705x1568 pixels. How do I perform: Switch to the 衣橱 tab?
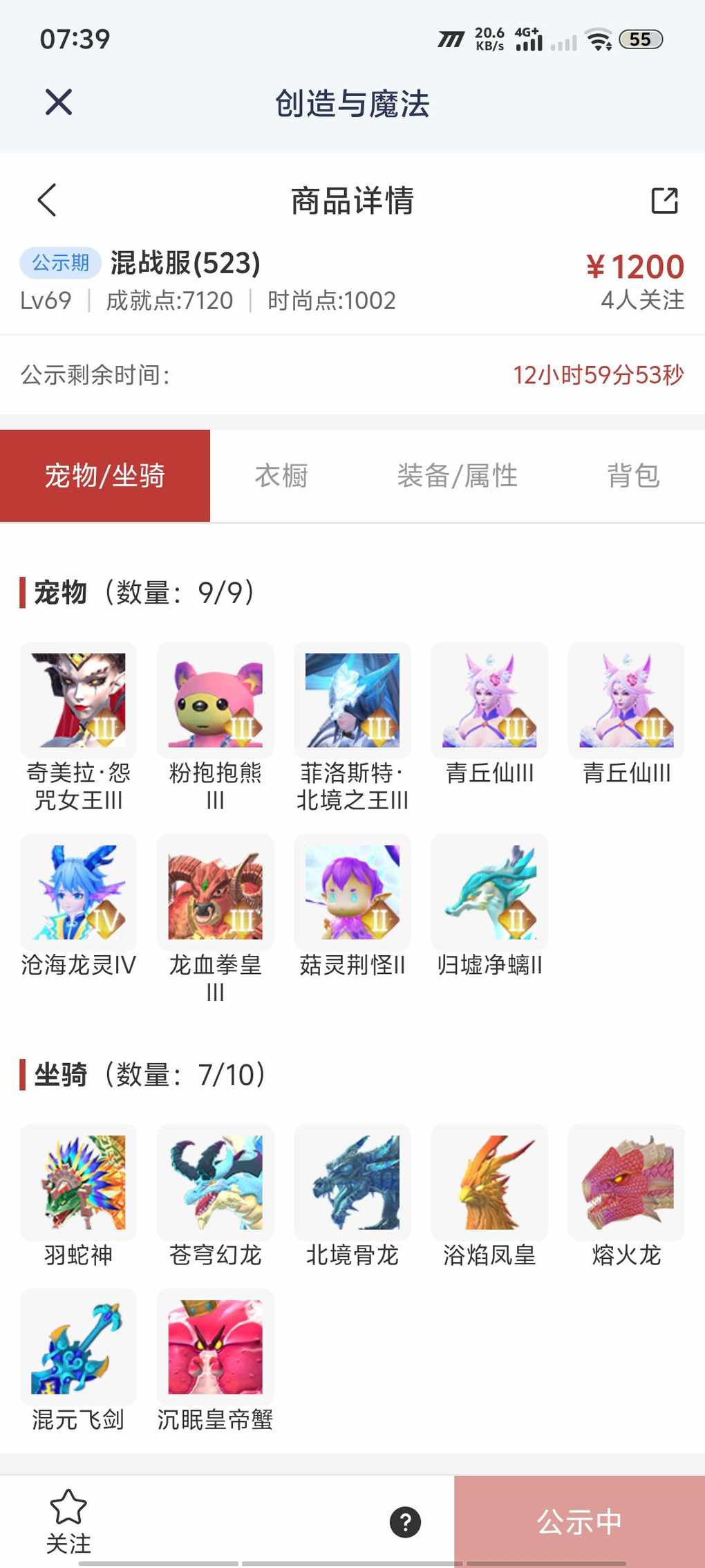[x=281, y=476]
